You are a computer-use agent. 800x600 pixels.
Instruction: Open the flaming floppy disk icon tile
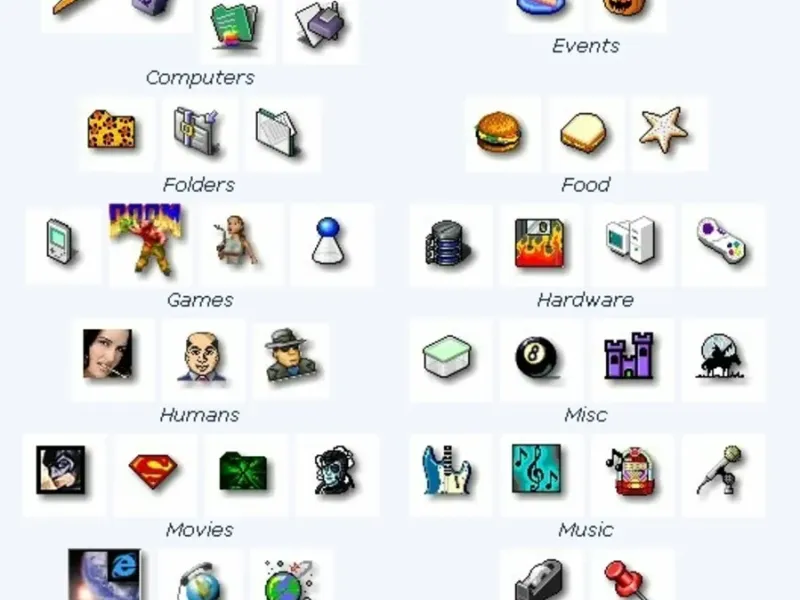tap(541, 244)
